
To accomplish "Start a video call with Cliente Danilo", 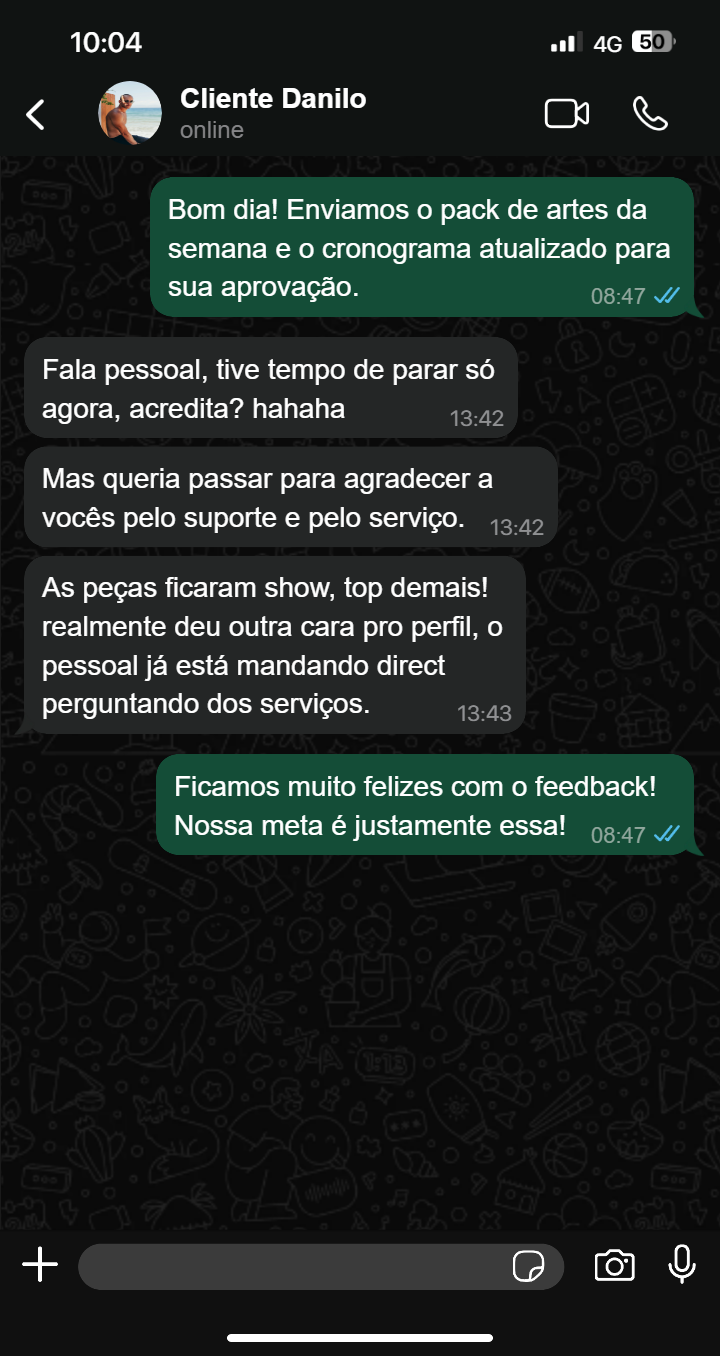I will (x=565, y=113).
